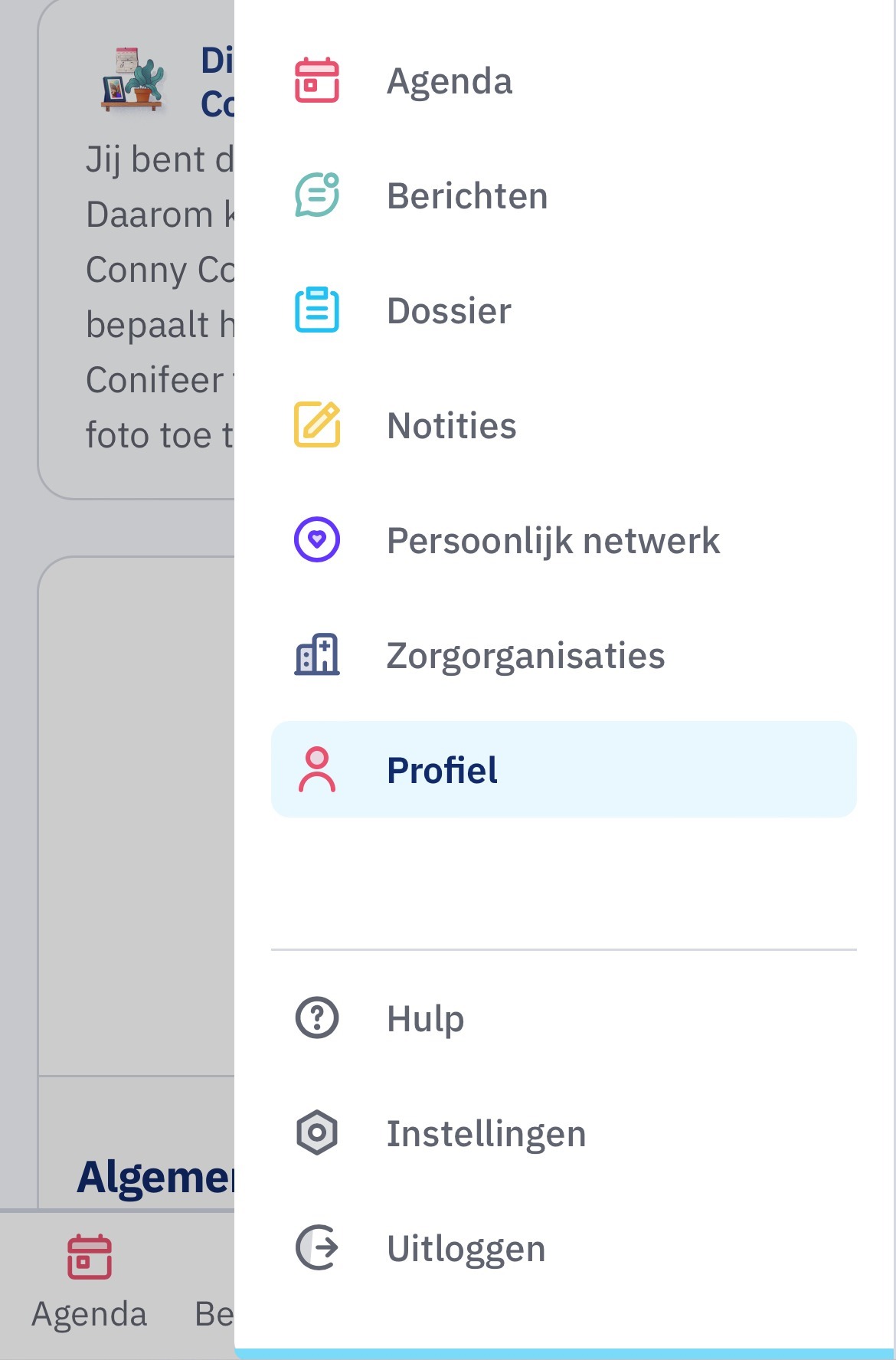Click the Hulp question mark icon
Viewport: 896px width, 1360px height.
tap(316, 1018)
